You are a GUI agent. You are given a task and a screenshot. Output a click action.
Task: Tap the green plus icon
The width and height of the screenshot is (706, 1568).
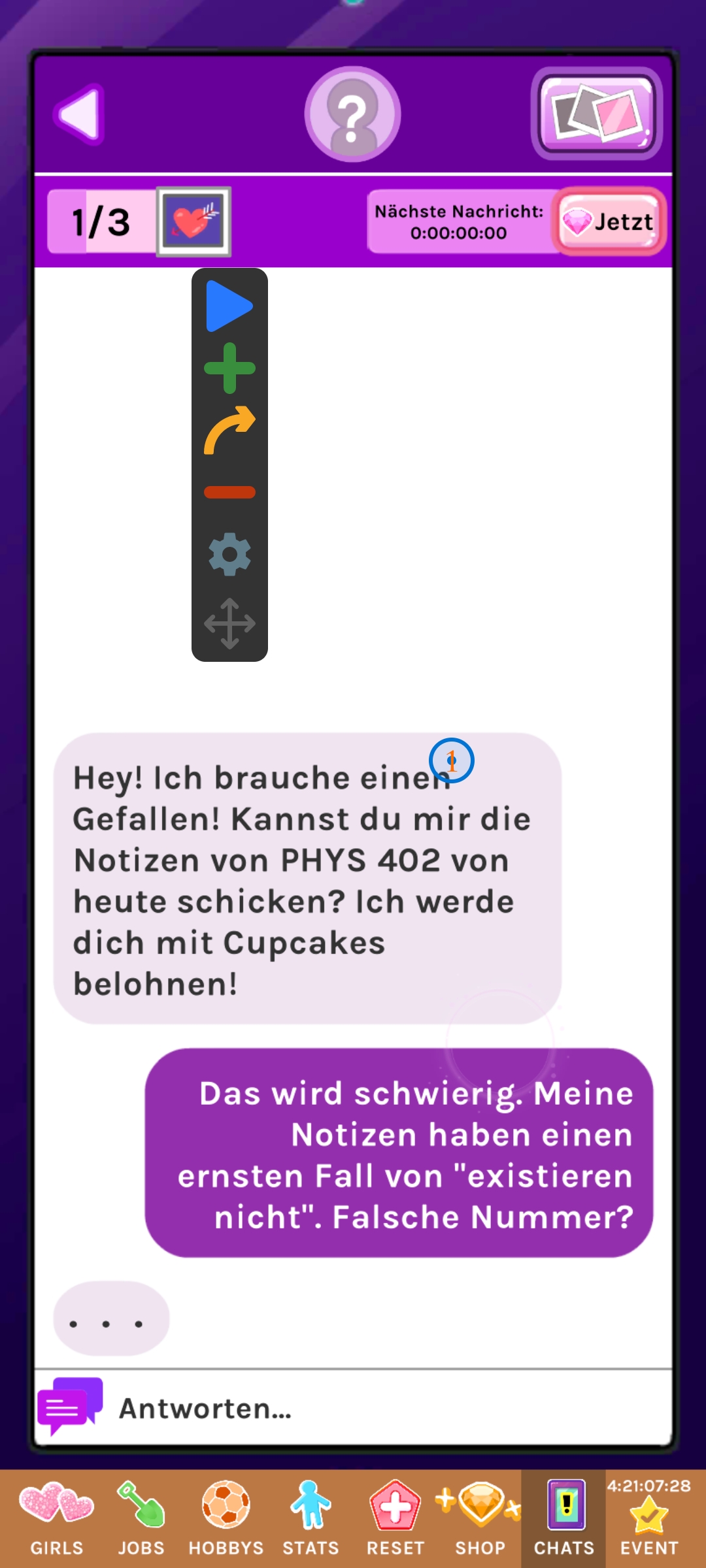[229, 368]
